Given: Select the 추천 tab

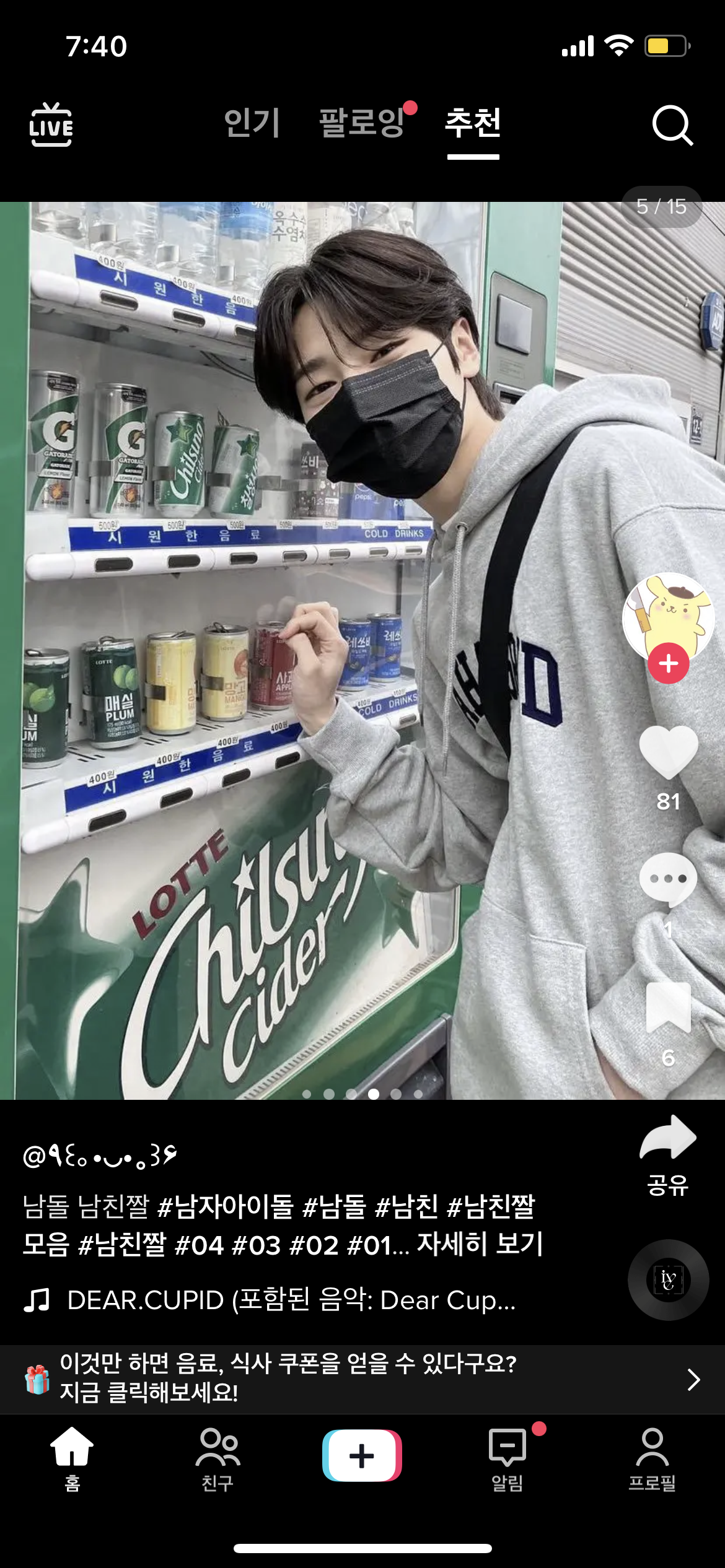Looking at the screenshot, I should click(x=473, y=123).
